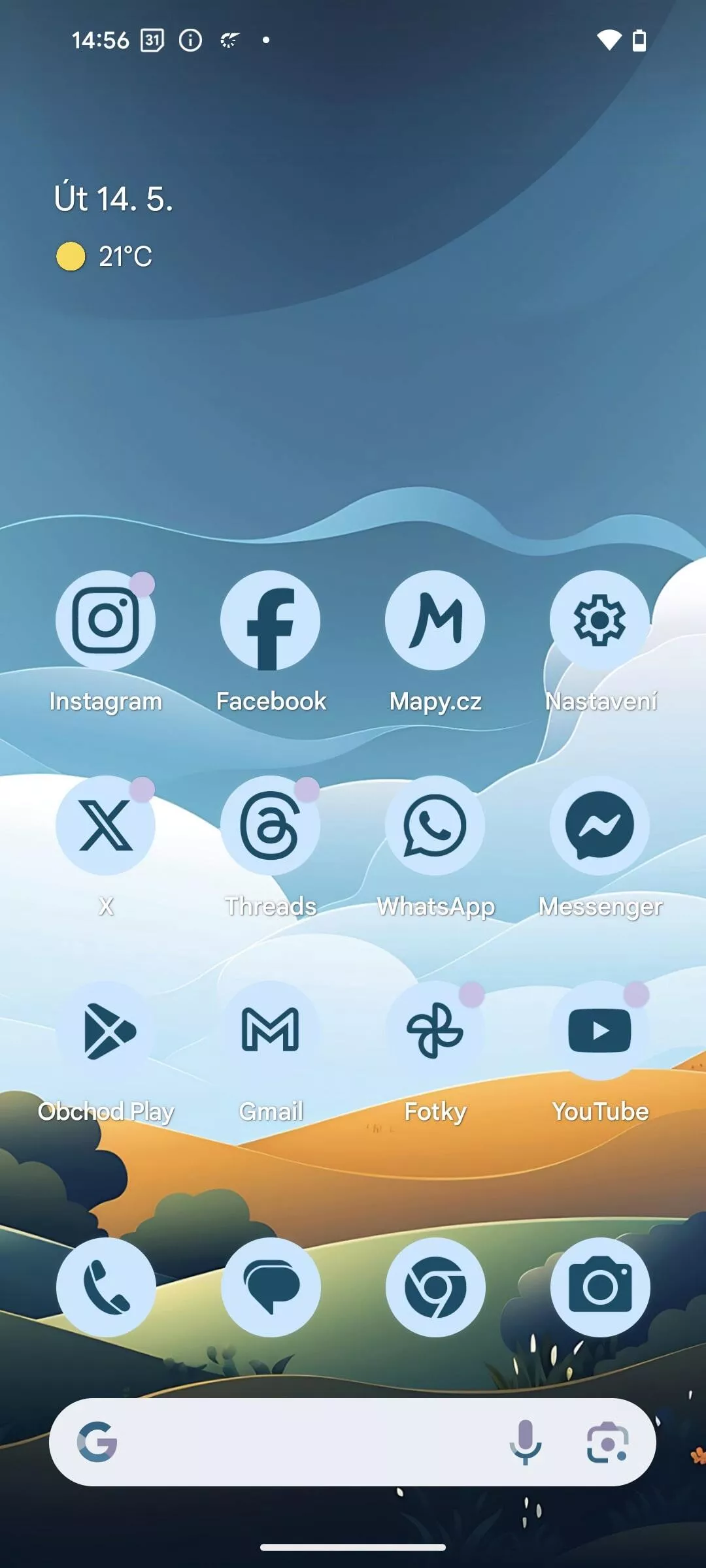The width and height of the screenshot is (706, 1568).
Task: Open WhatsApp
Action: click(x=435, y=825)
